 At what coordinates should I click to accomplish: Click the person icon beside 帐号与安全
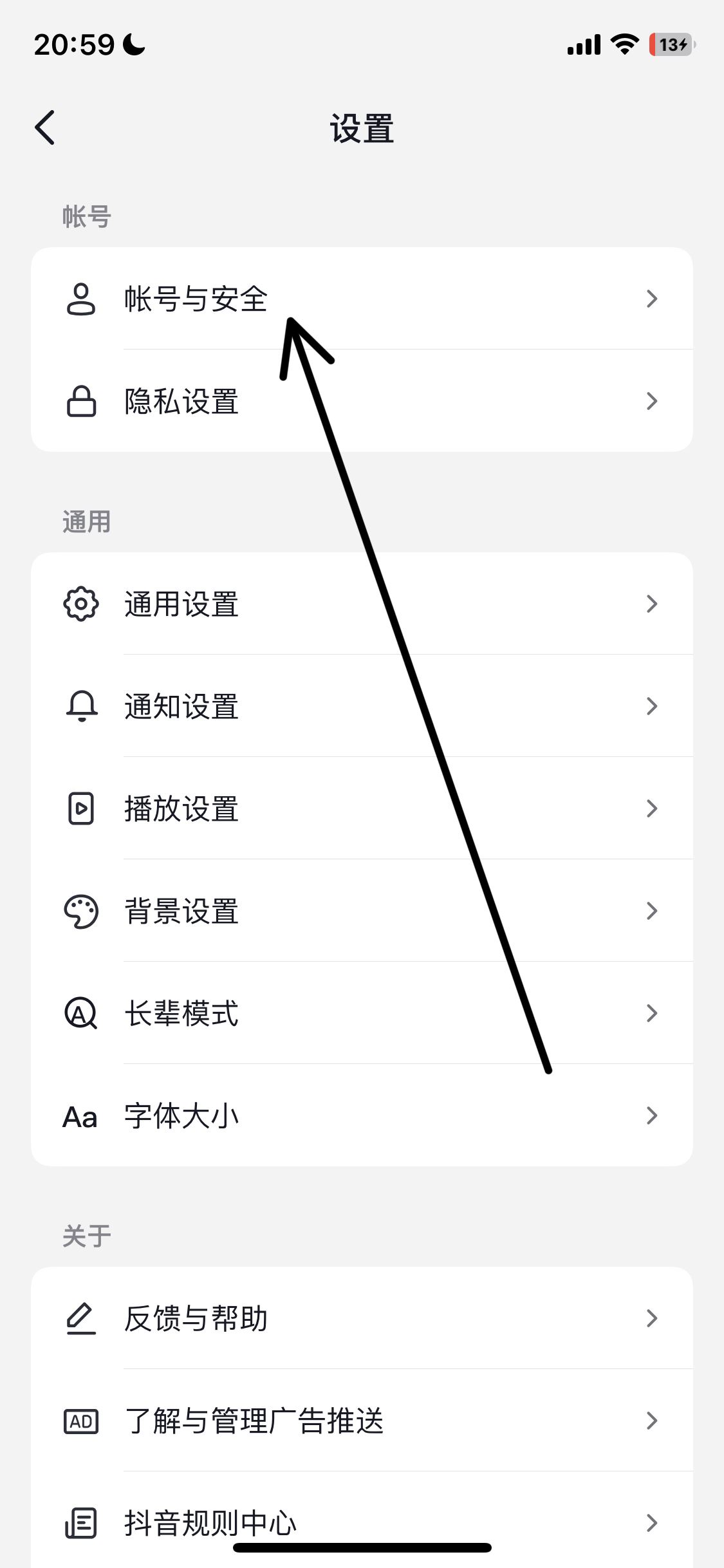[x=80, y=298]
